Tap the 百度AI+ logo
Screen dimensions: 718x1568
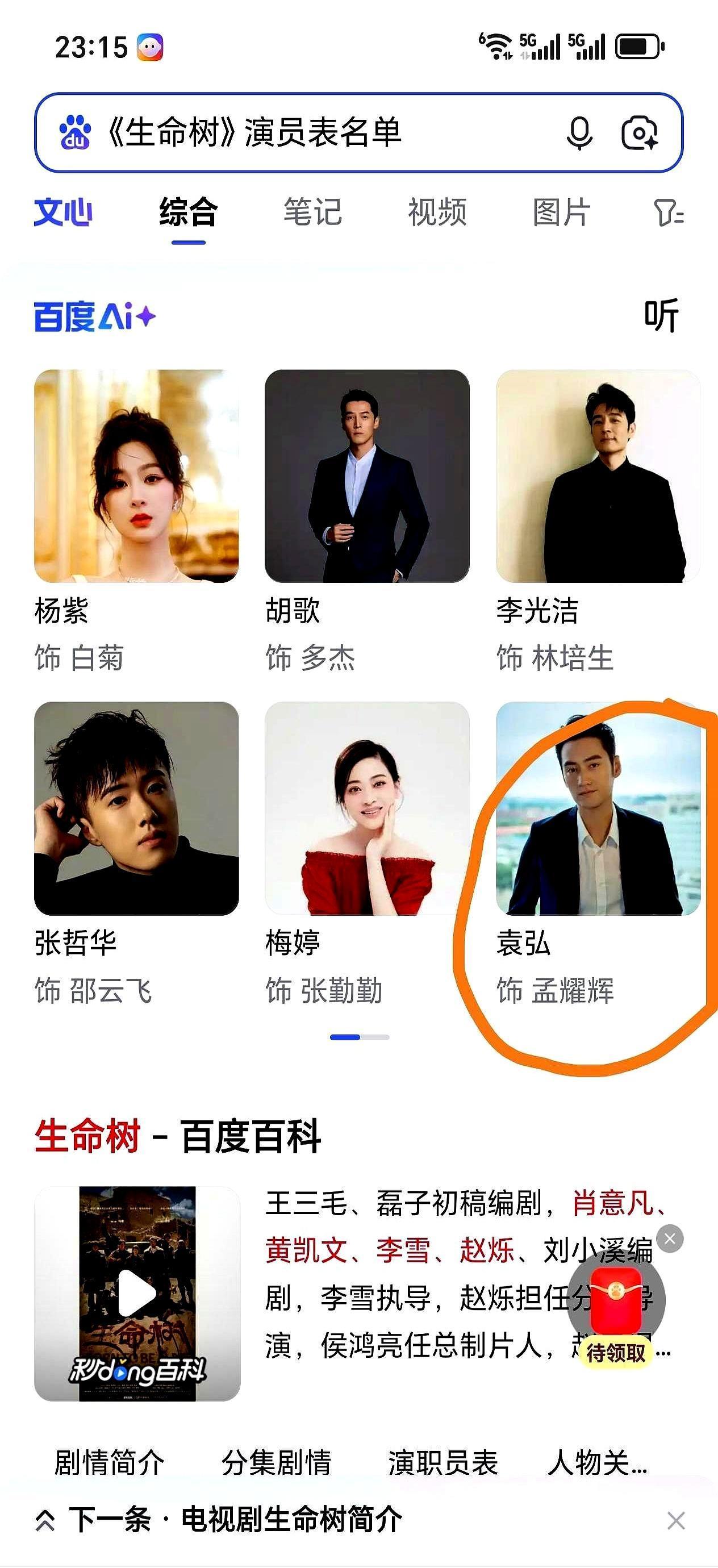pyautogui.click(x=94, y=314)
